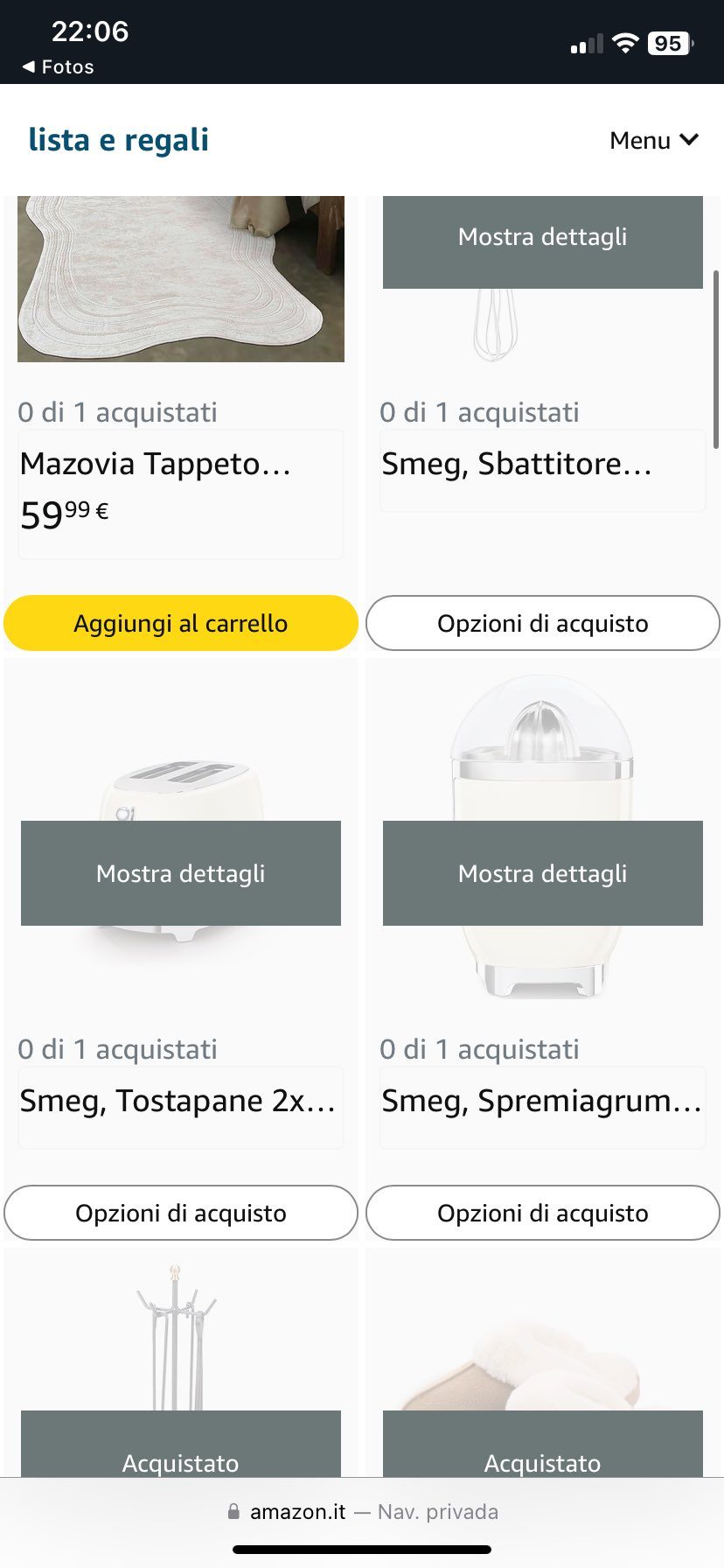Screen dimensions: 724x1568
Task: Open purchase options for the Smeg toaster
Action: pos(181,1213)
